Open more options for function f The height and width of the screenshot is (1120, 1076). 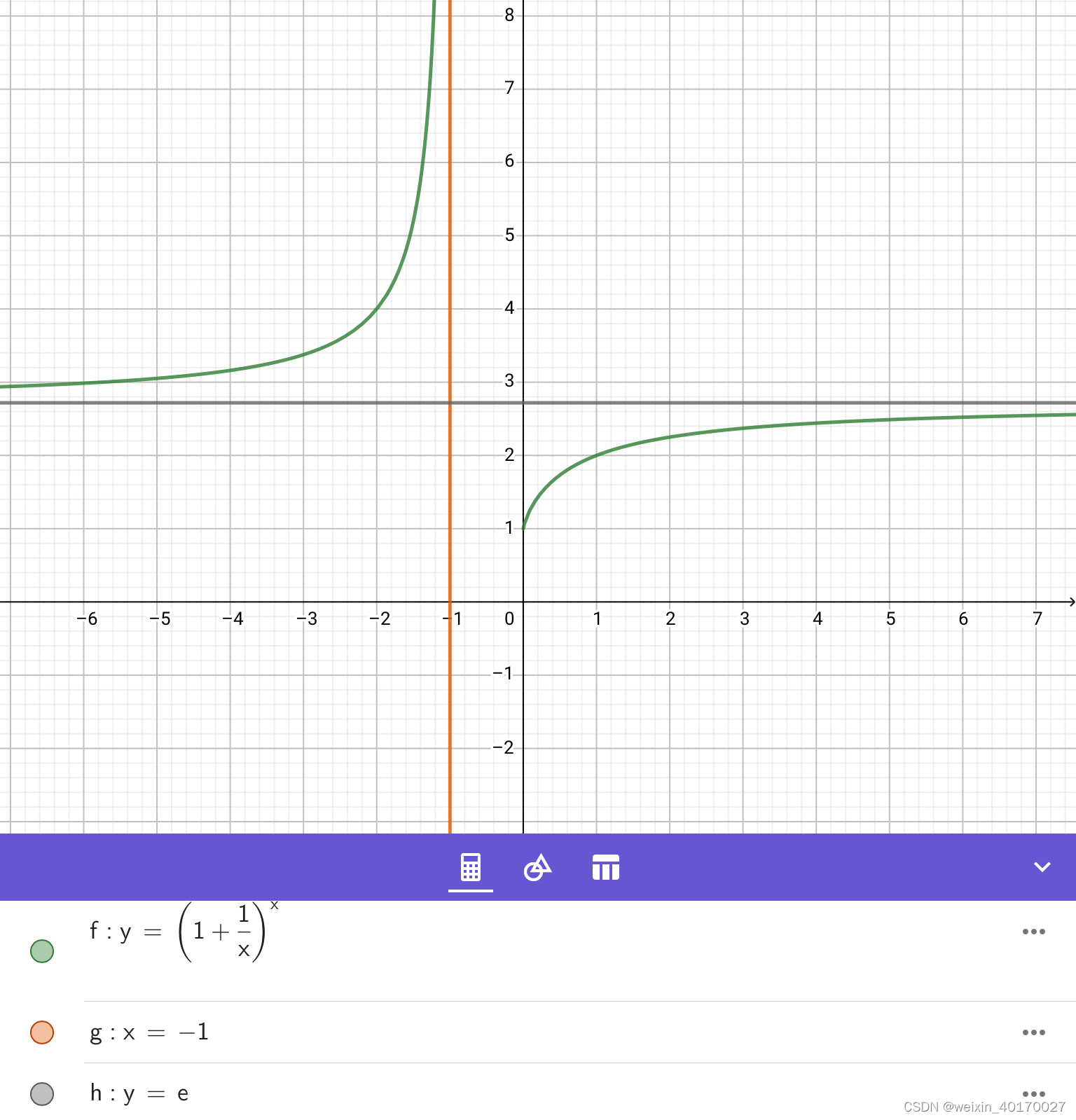point(1033,932)
